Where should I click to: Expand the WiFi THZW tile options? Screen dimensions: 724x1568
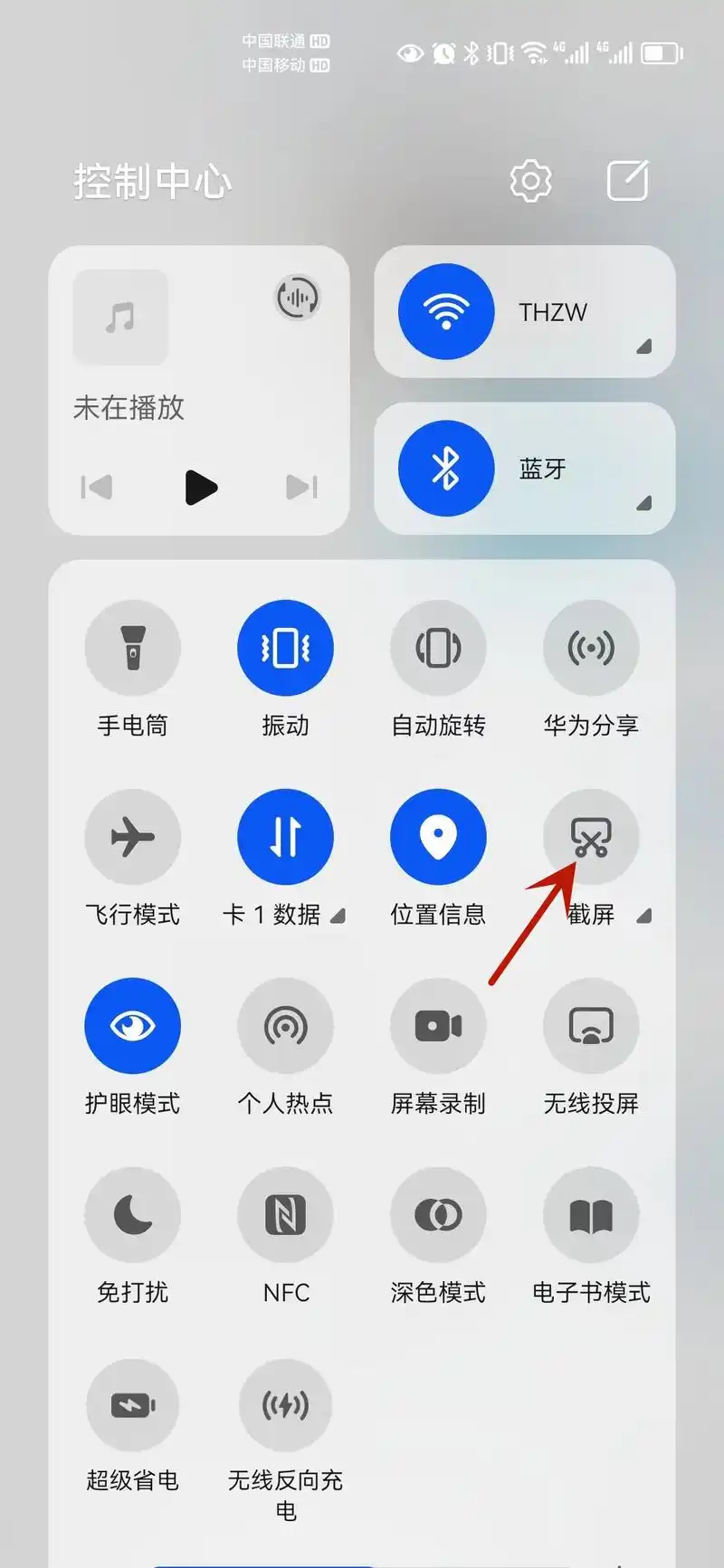coord(644,344)
